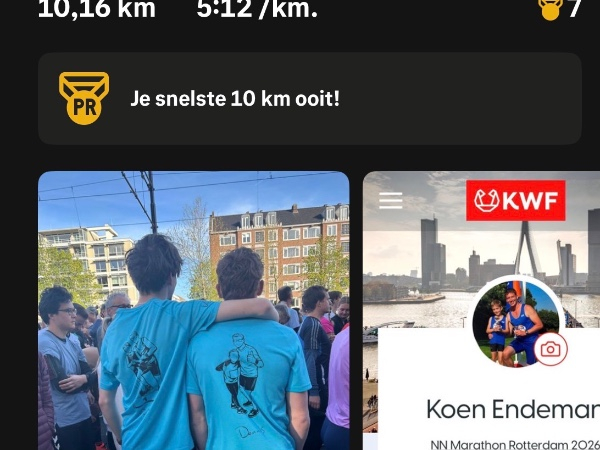Open the KWF Koen Endeman screenshot image
The height and width of the screenshot is (450, 600).
tap(482, 310)
